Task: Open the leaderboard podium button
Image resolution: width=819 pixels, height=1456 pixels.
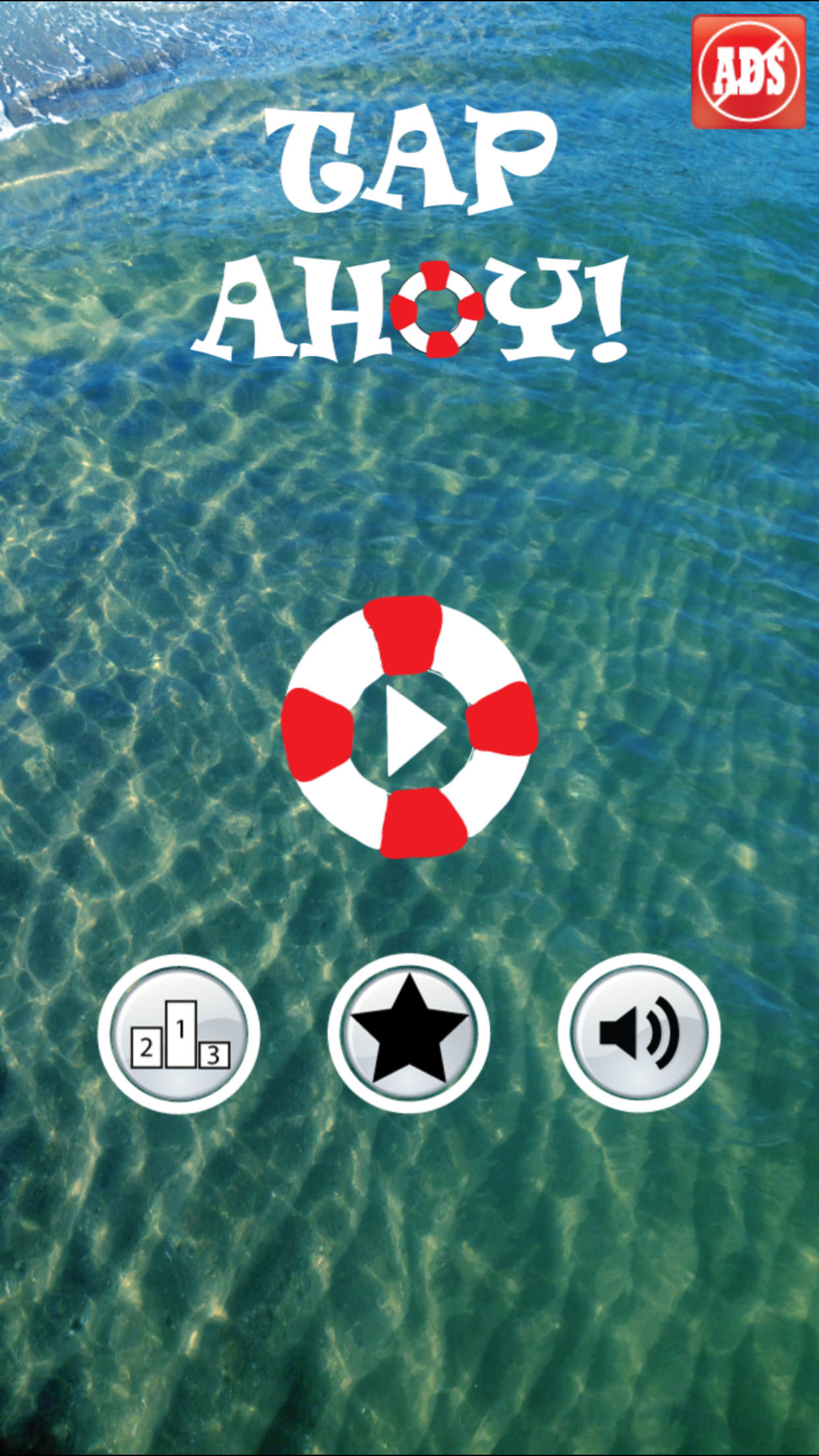Action: pyautogui.click(x=179, y=1033)
